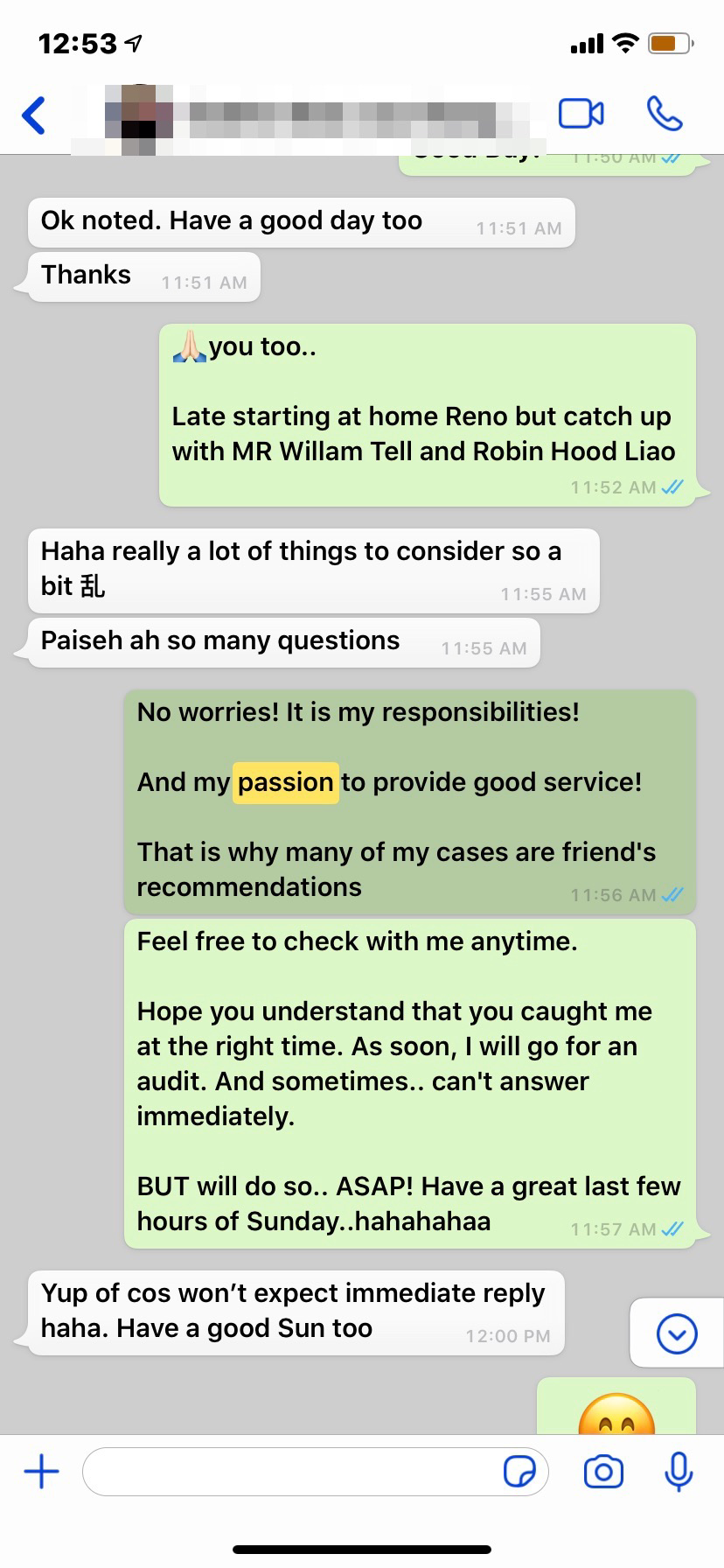This screenshot has width=724, height=1568.
Task: Start a voice call
Action: (x=664, y=114)
